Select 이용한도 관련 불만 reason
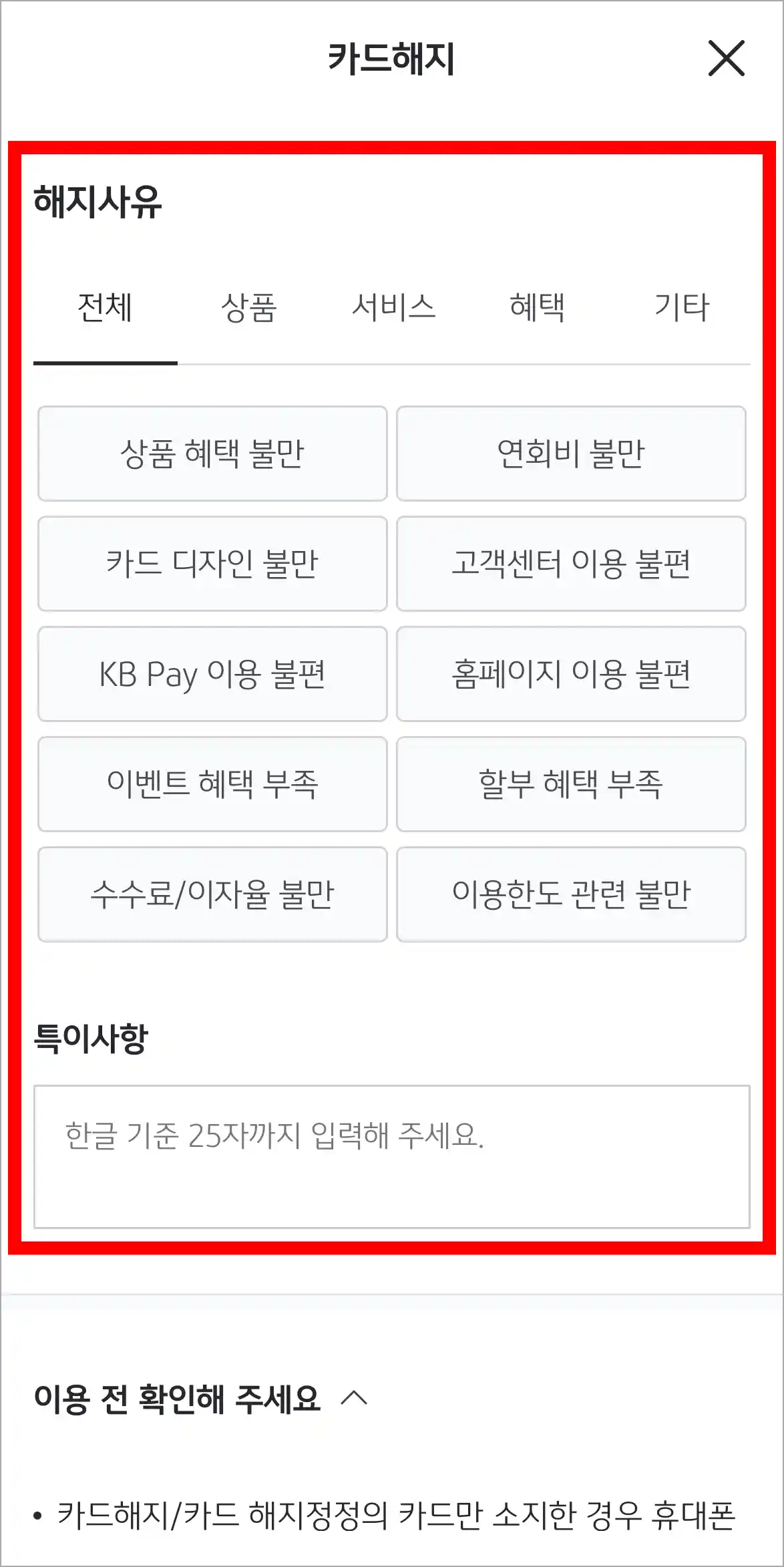The height and width of the screenshot is (1567, 784). coord(571,894)
